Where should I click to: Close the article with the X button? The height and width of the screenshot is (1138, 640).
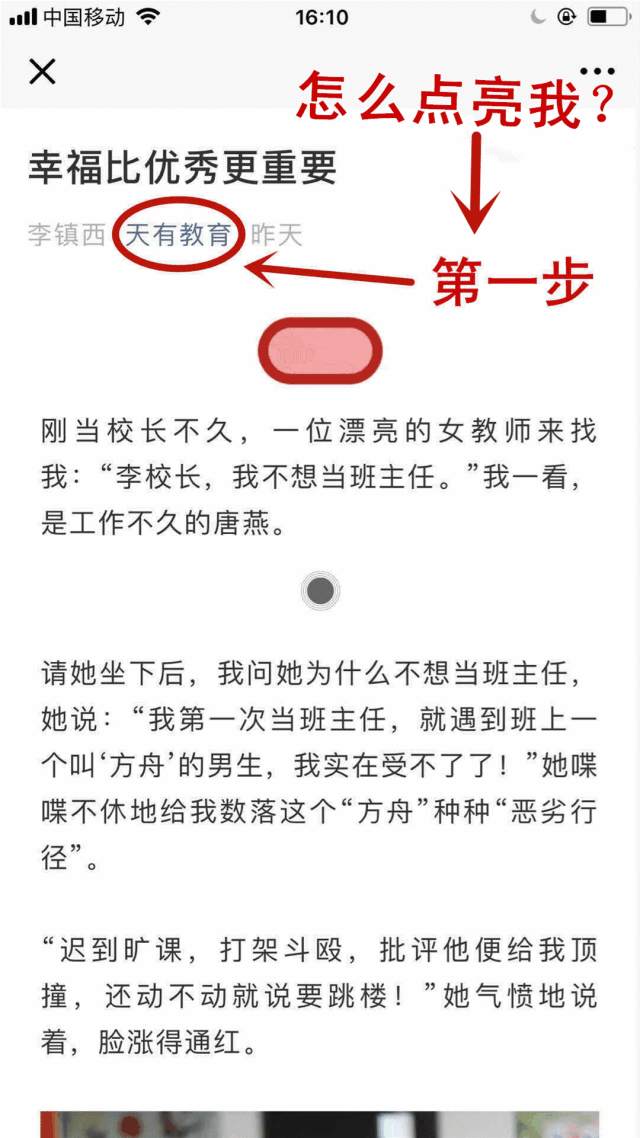click(42, 72)
